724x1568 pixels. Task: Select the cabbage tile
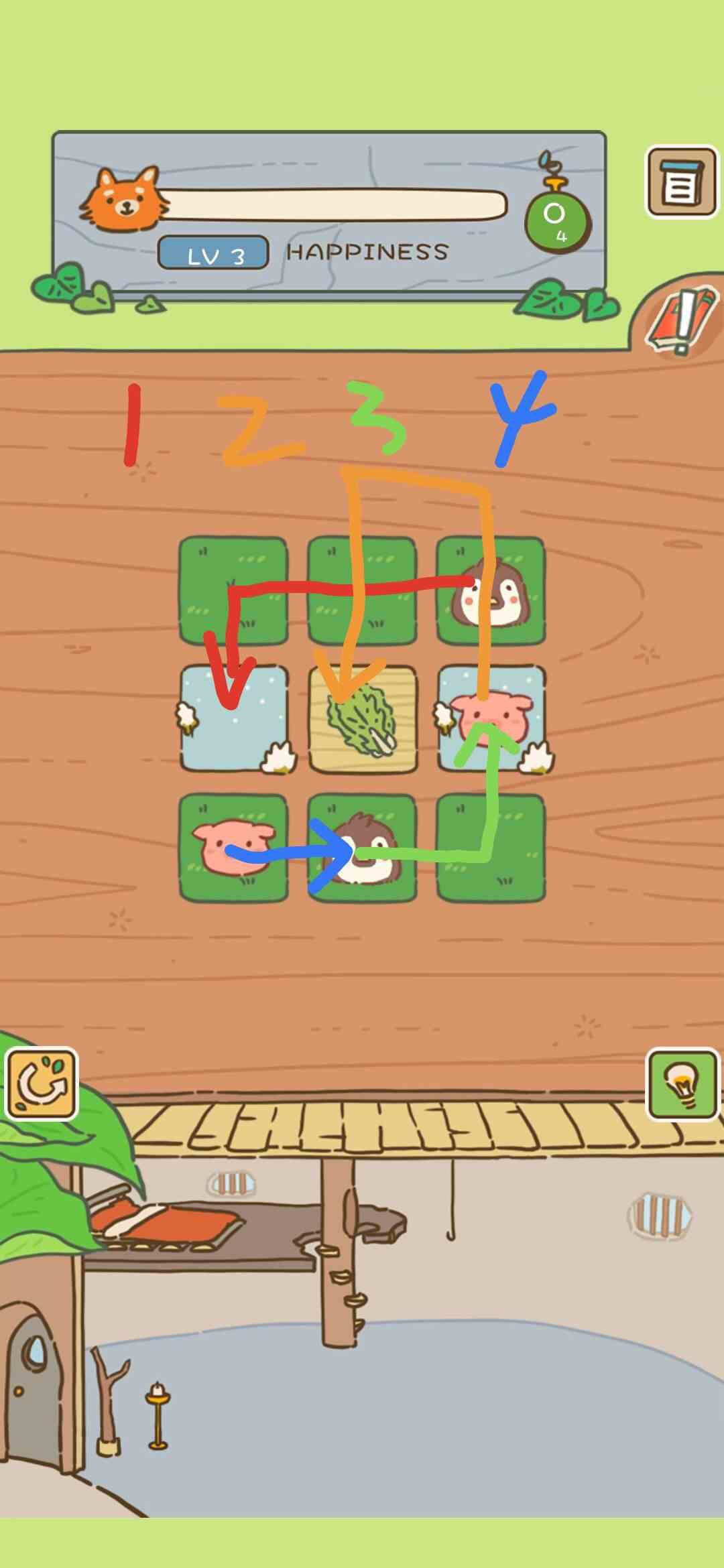coord(363,720)
